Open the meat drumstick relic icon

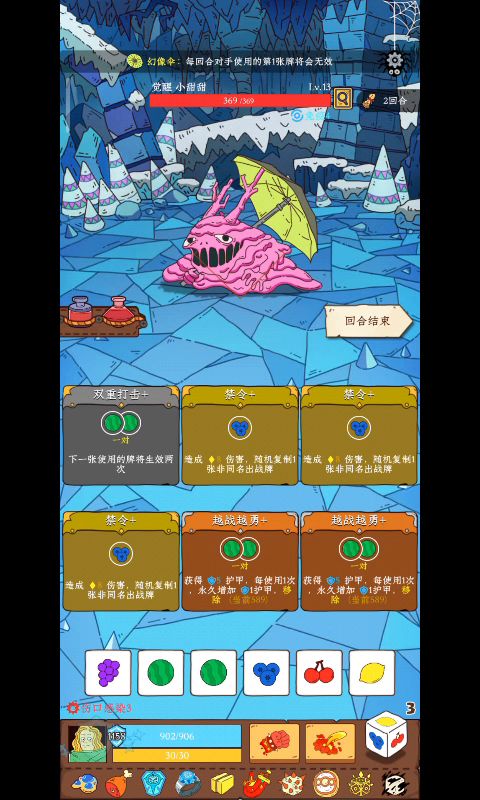119,783
